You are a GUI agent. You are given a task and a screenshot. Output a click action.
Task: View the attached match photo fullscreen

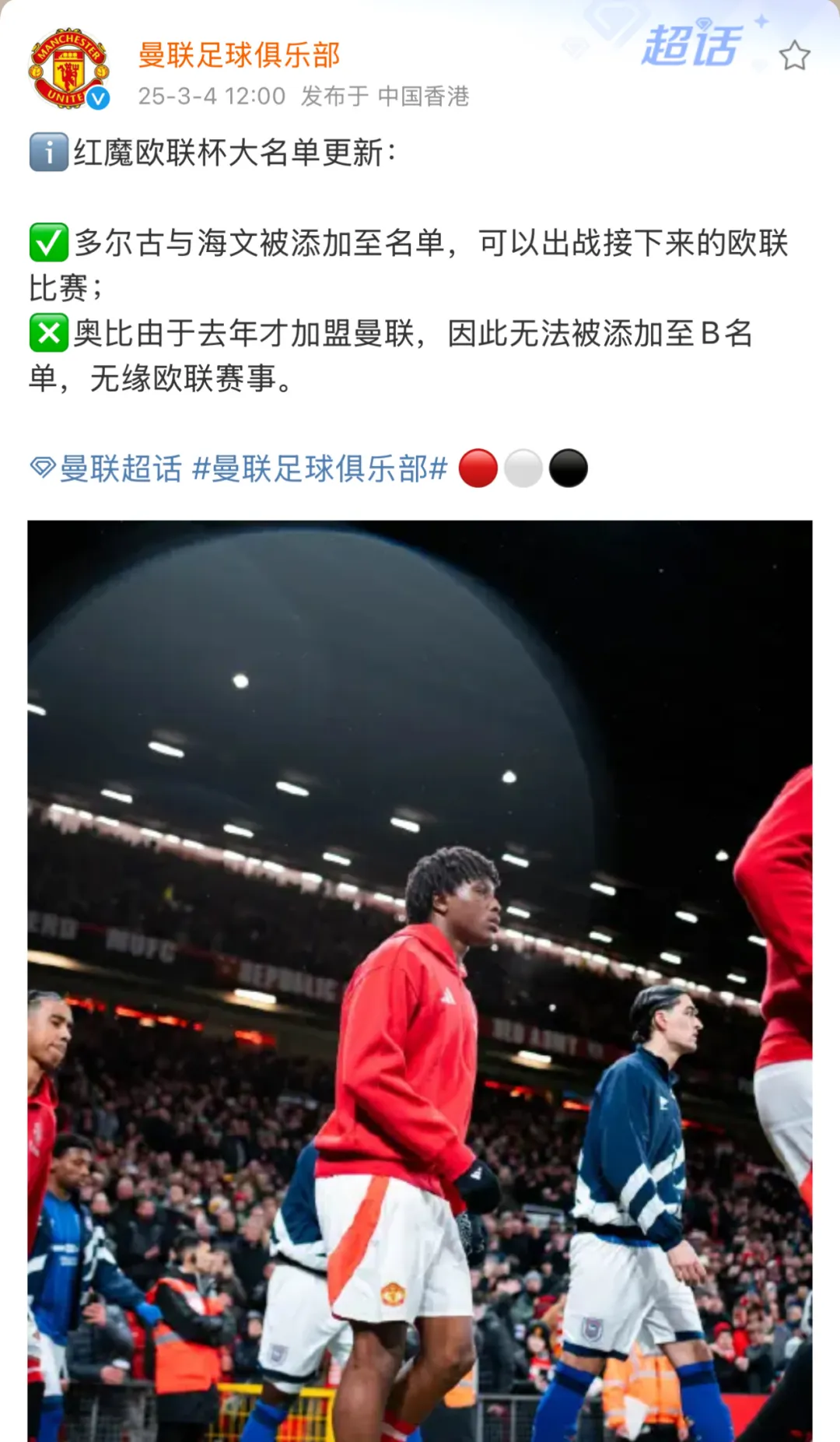click(420, 981)
